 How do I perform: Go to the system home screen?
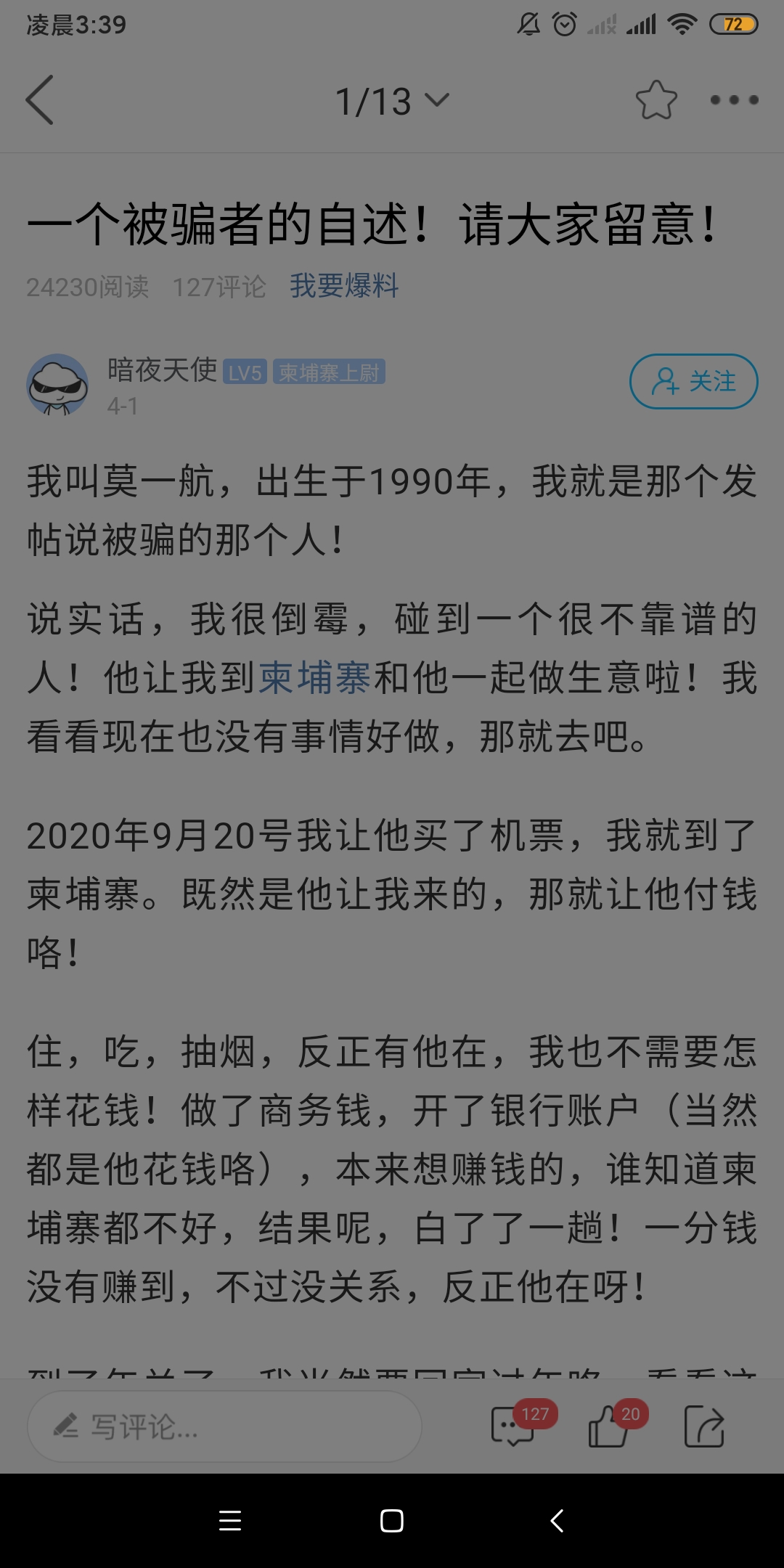[x=392, y=1521]
